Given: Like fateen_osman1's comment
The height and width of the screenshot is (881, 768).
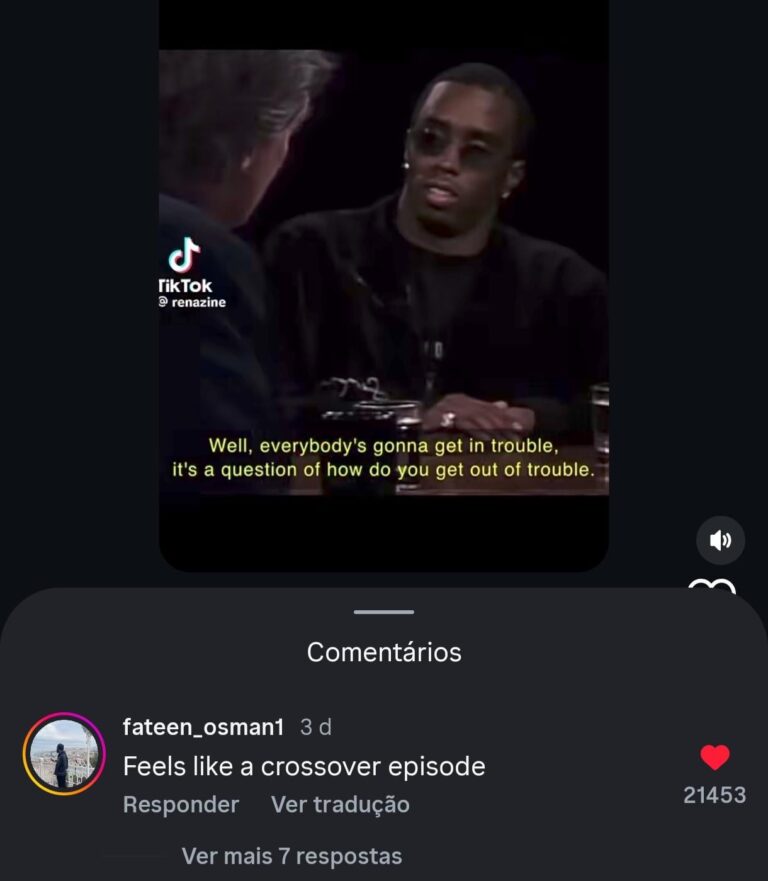Looking at the screenshot, I should (714, 758).
